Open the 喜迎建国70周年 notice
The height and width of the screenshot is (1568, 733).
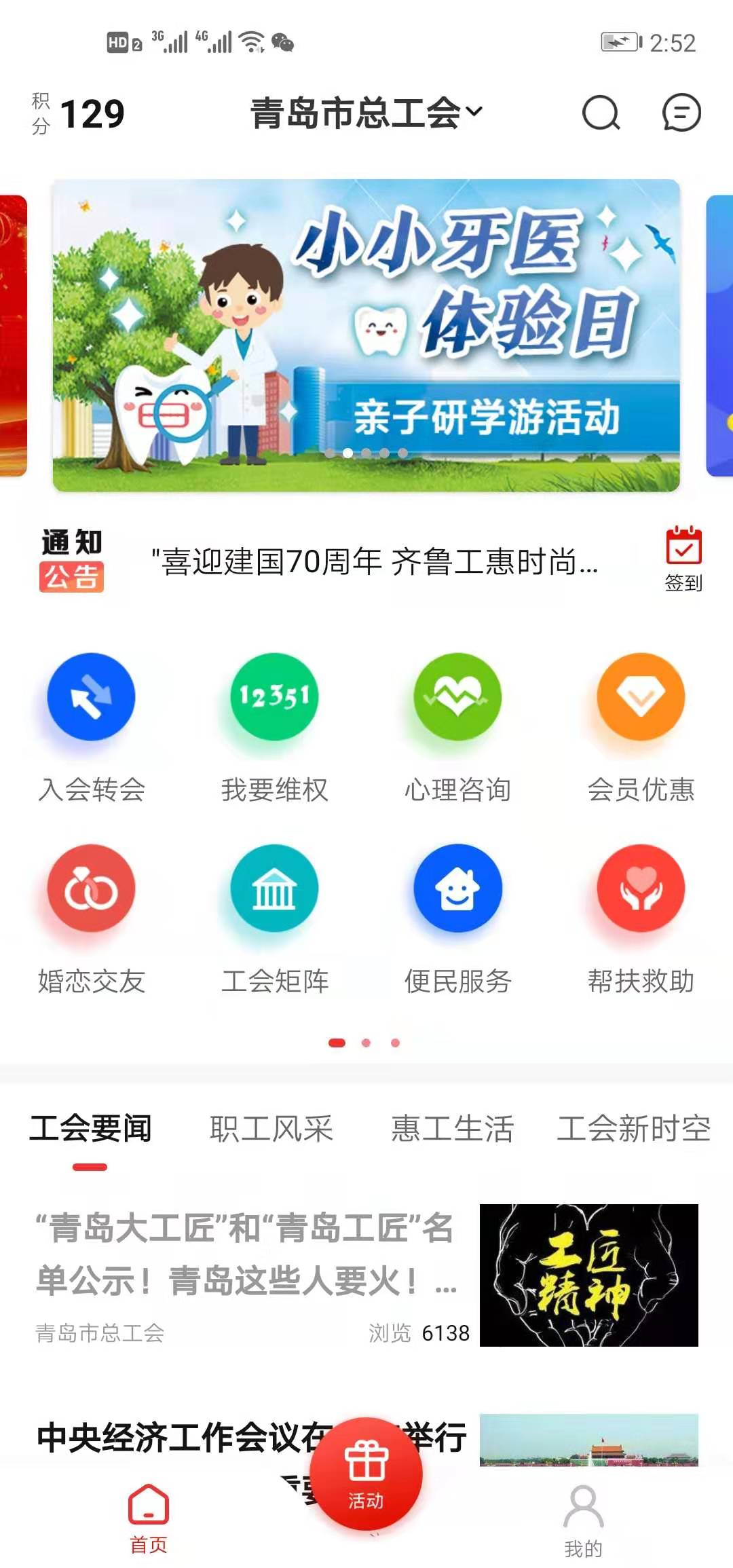(373, 562)
